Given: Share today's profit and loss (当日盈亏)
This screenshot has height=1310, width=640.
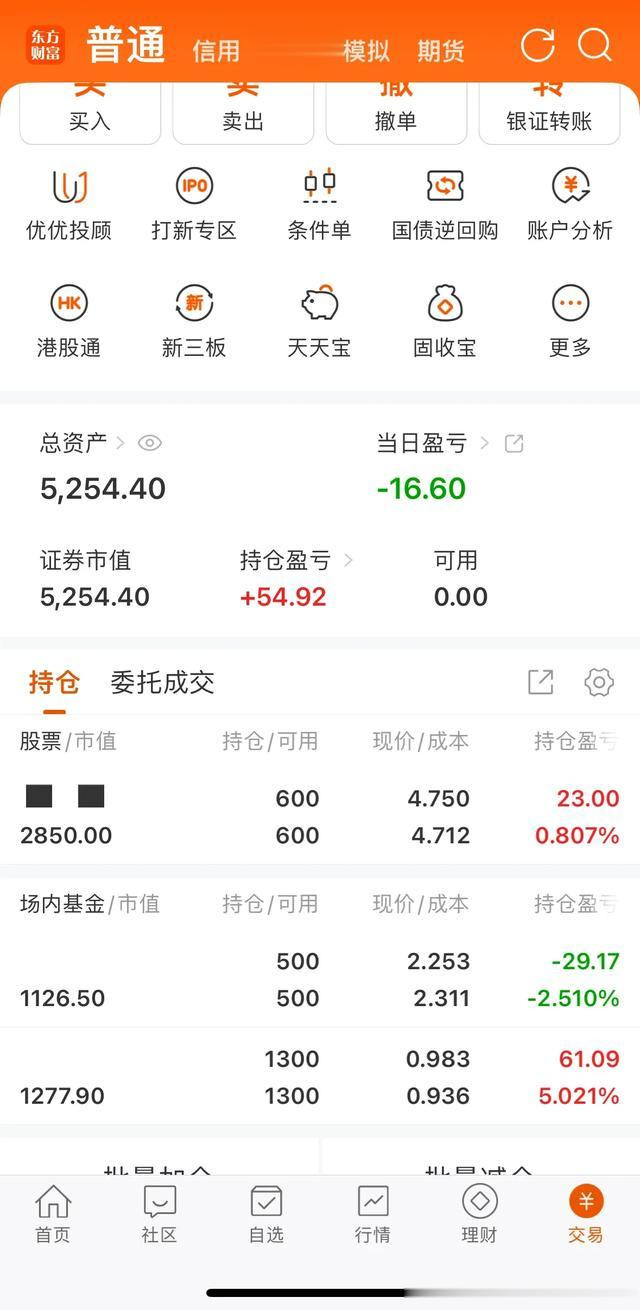Looking at the screenshot, I should pyautogui.click(x=514, y=443).
